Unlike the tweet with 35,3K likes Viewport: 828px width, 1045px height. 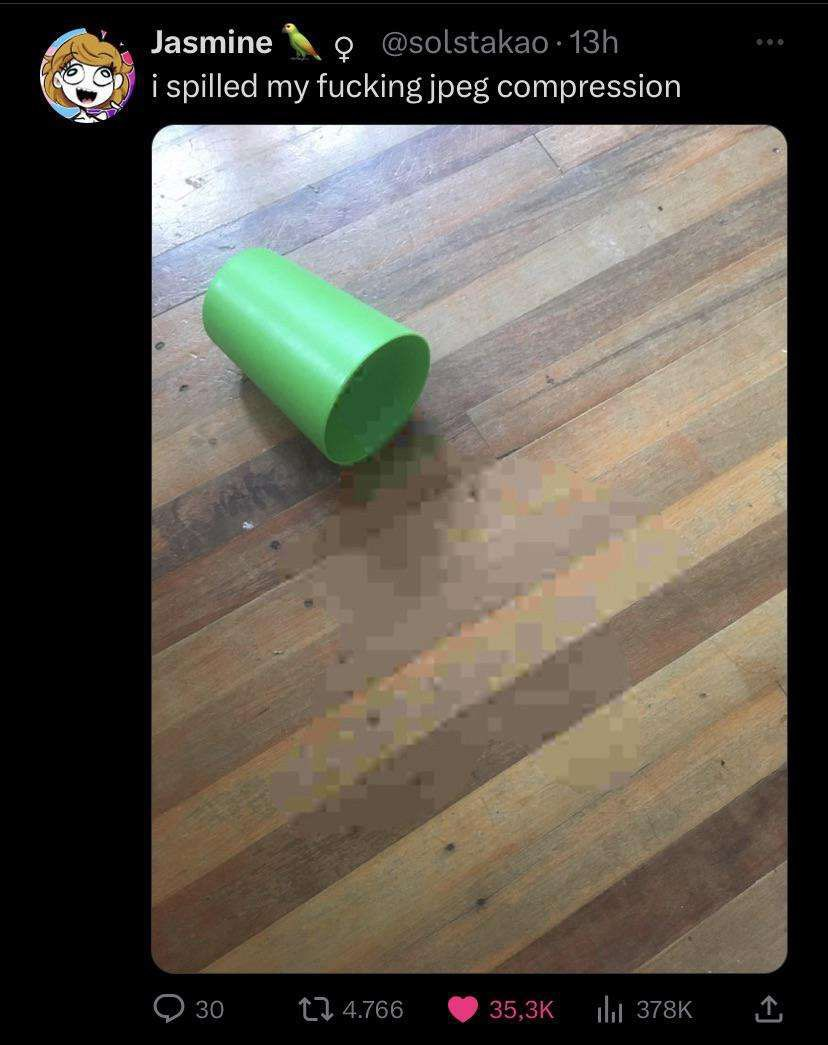(463, 1009)
